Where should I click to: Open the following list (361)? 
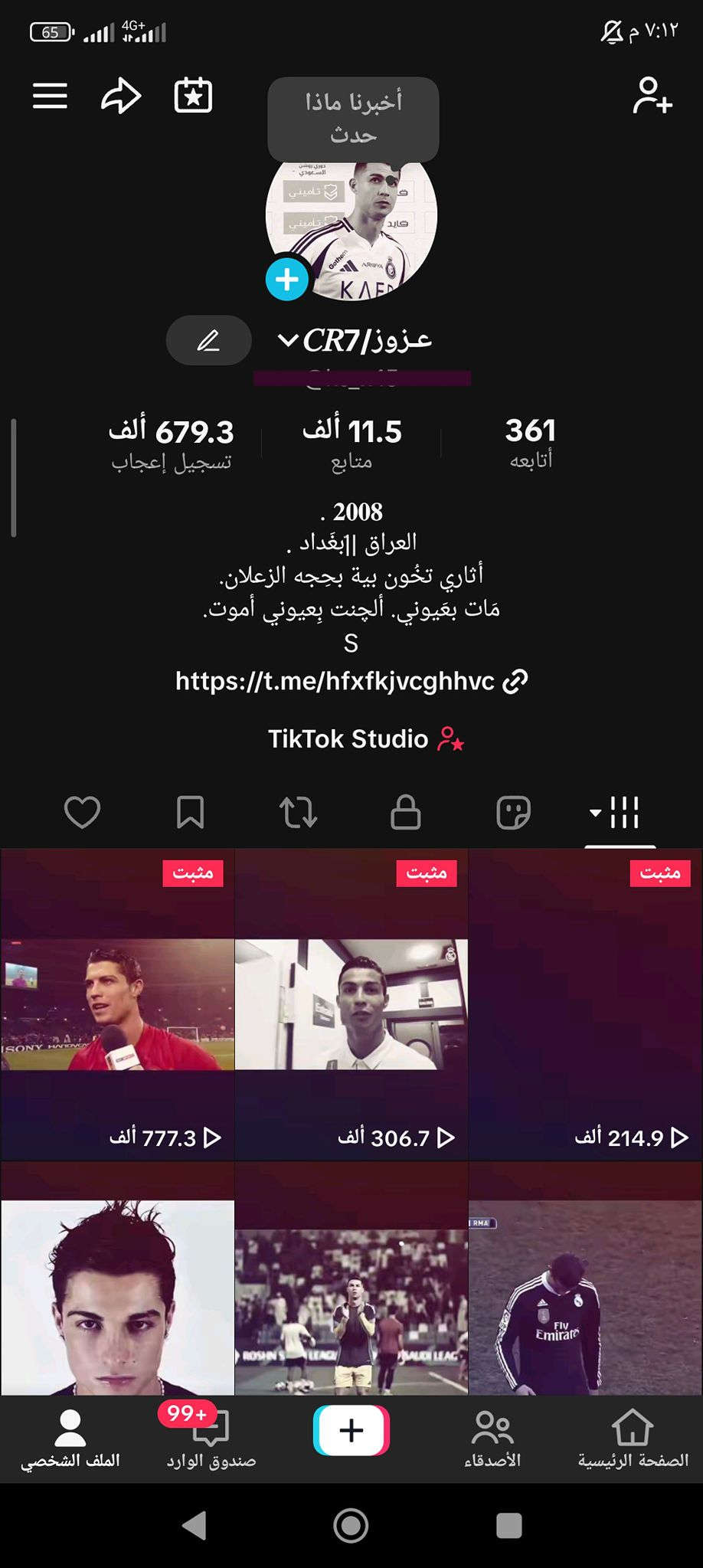point(530,442)
